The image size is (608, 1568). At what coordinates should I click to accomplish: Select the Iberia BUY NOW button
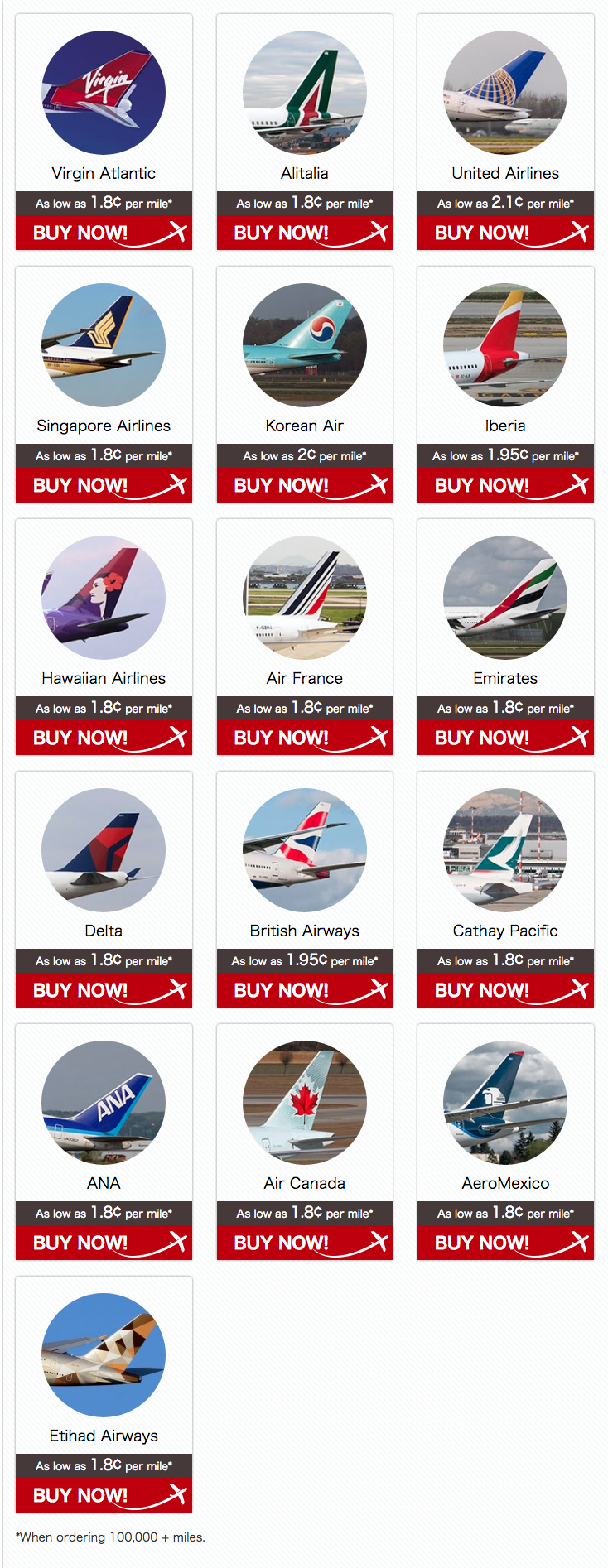point(505,485)
